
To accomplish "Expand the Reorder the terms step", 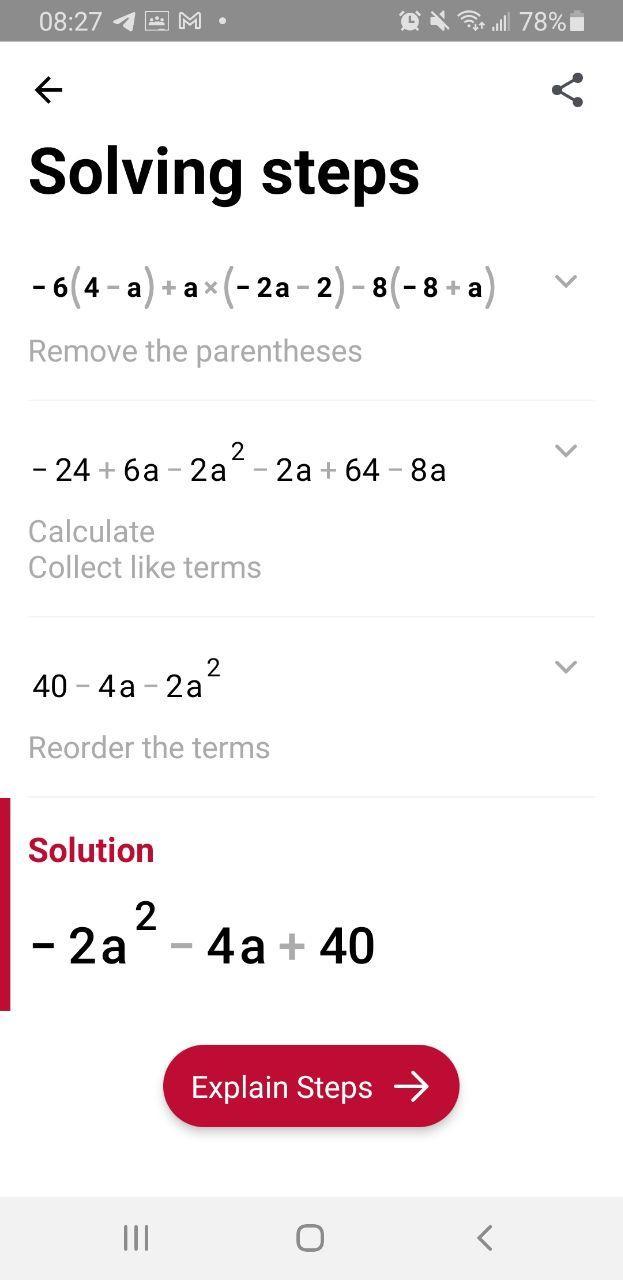I will (565, 667).
